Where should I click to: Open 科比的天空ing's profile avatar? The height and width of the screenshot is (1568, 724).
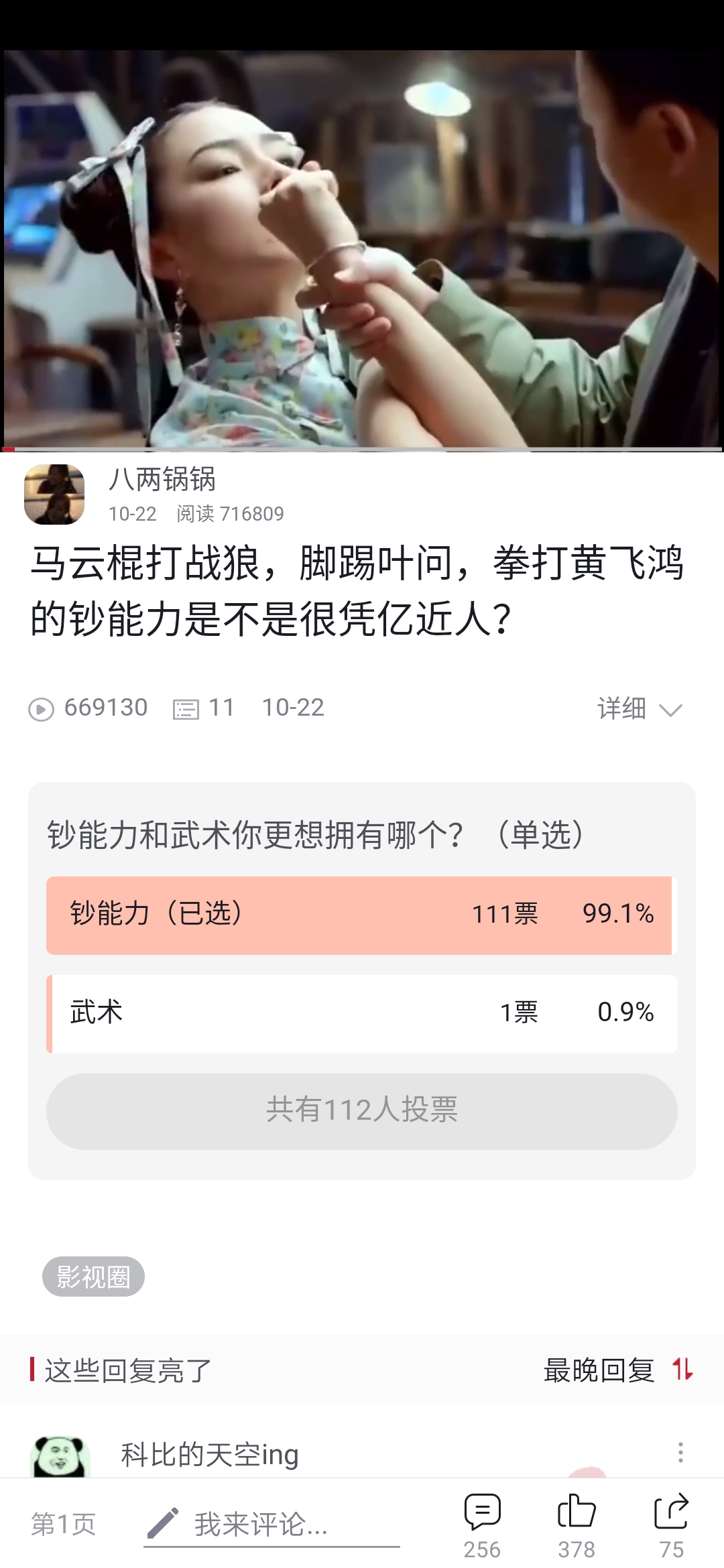coord(60,1457)
